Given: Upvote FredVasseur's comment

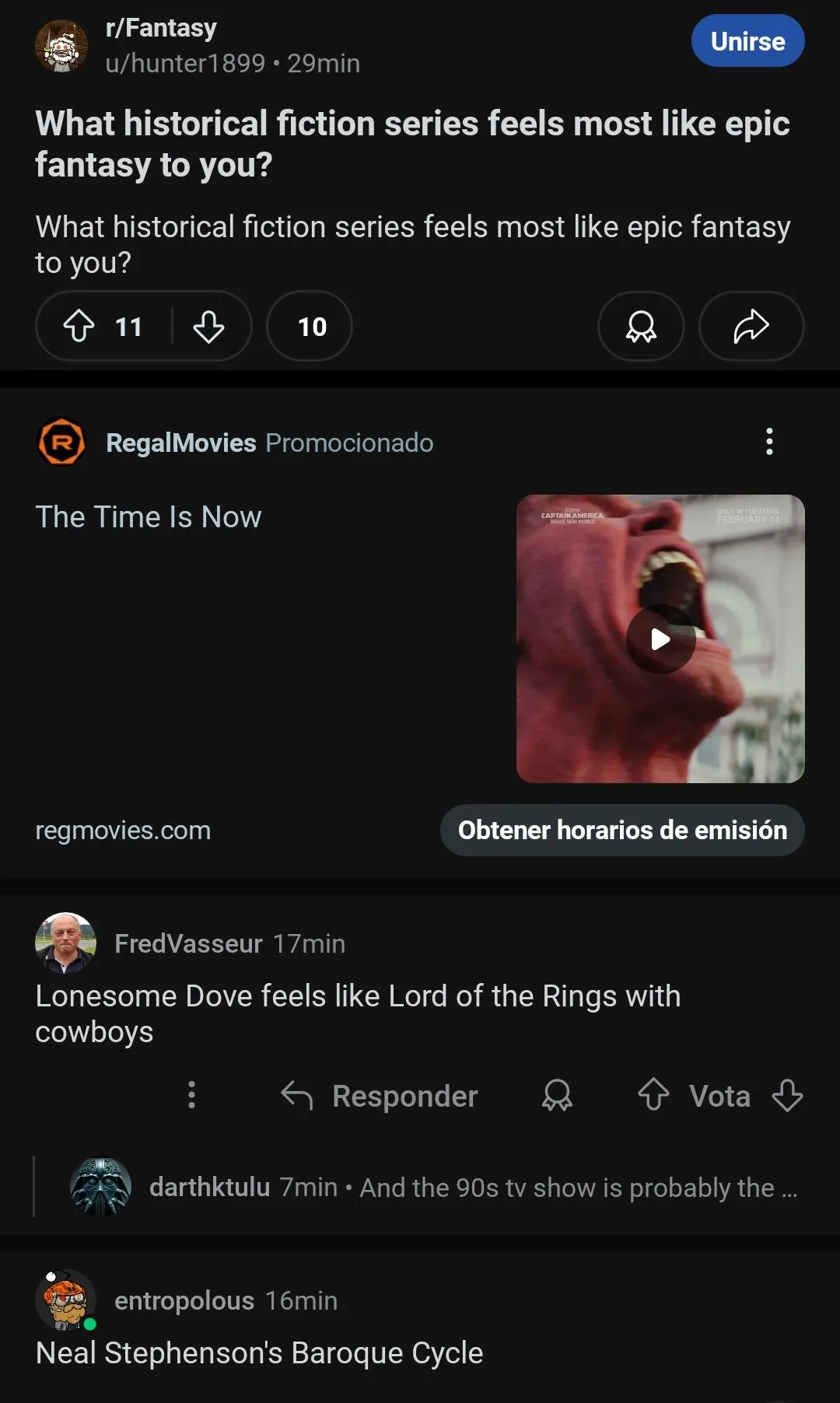Looking at the screenshot, I should 653,1095.
